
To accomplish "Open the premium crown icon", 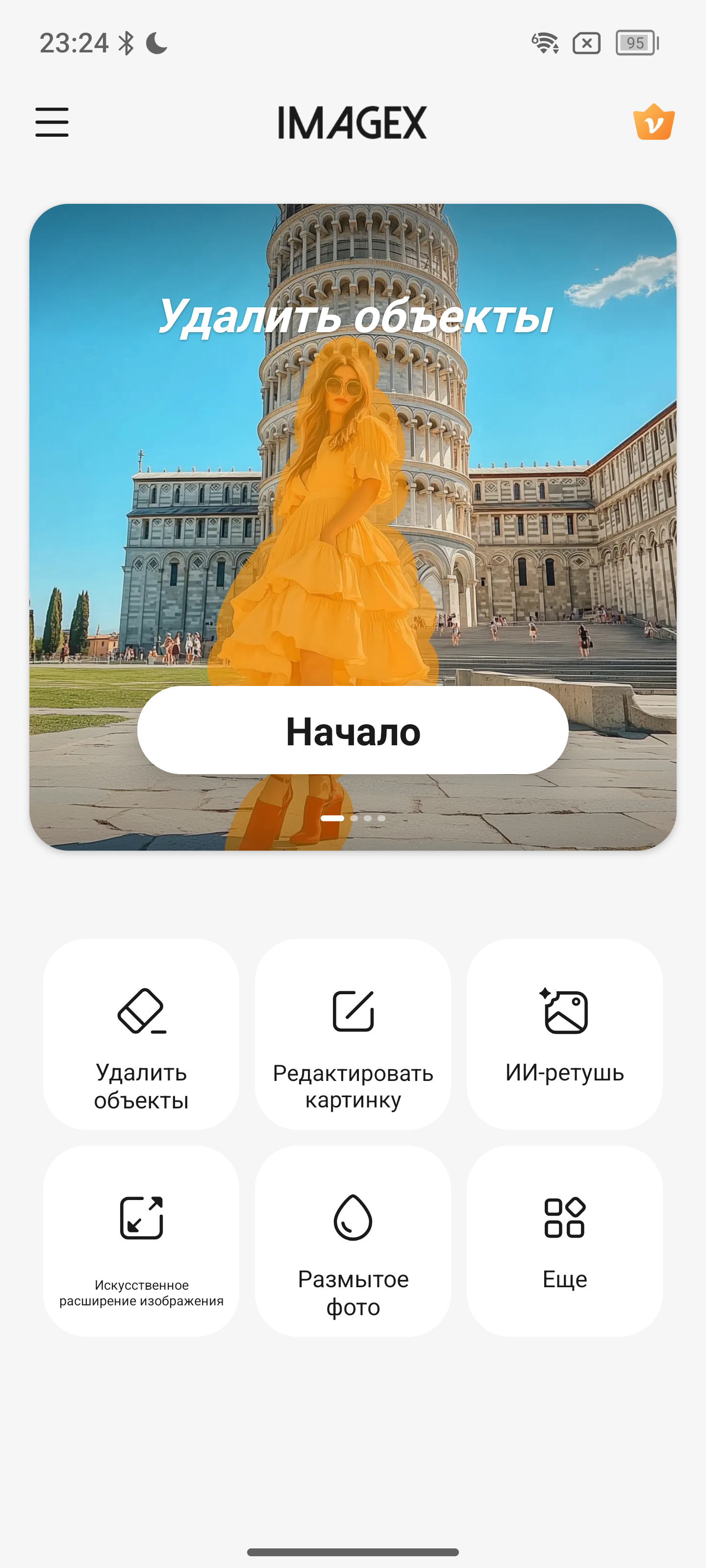I will click(x=654, y=122).
